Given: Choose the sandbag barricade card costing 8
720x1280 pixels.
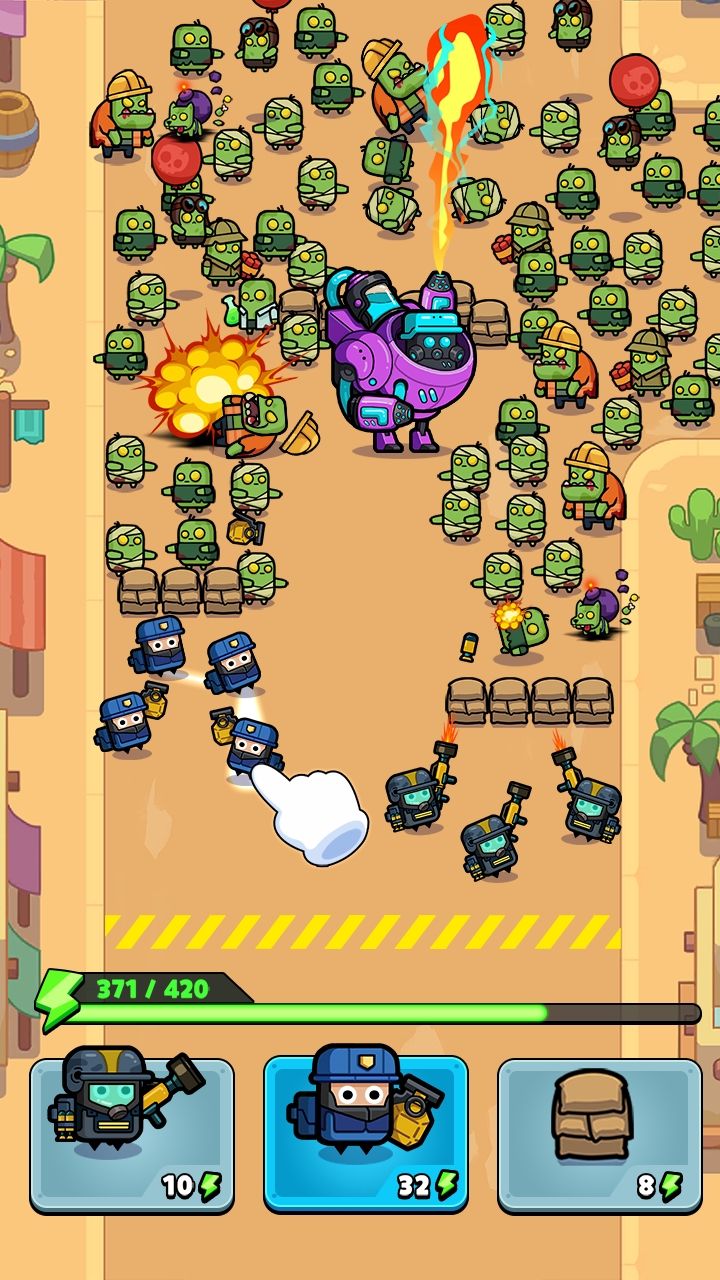Looking at the screenshot, I should (x=599, y=1133).
